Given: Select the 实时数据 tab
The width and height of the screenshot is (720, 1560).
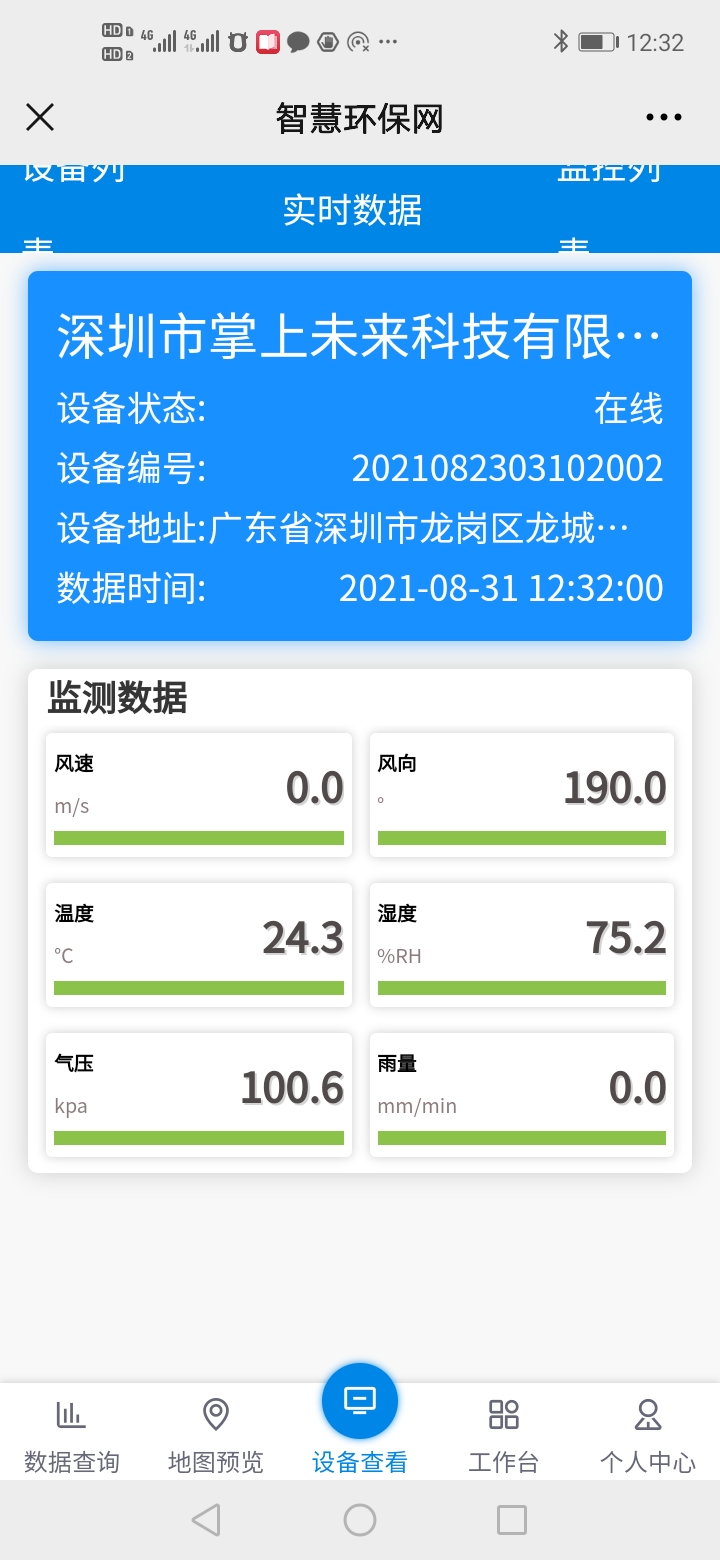Looking at the screenshot, I should 352,210.
